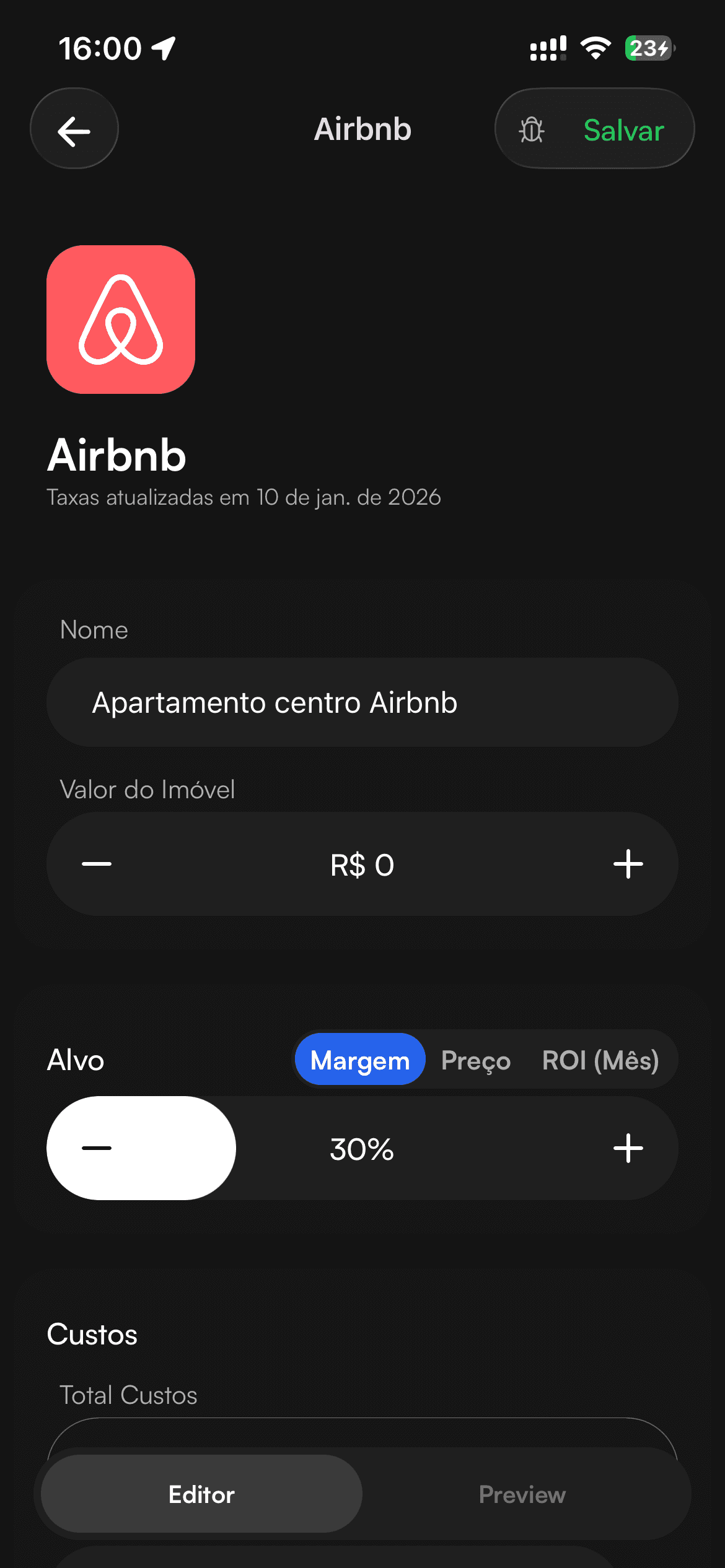725x1568 pixels.
Task: Switch Alvo to Preço
Action: click(x=475, y=1060)
